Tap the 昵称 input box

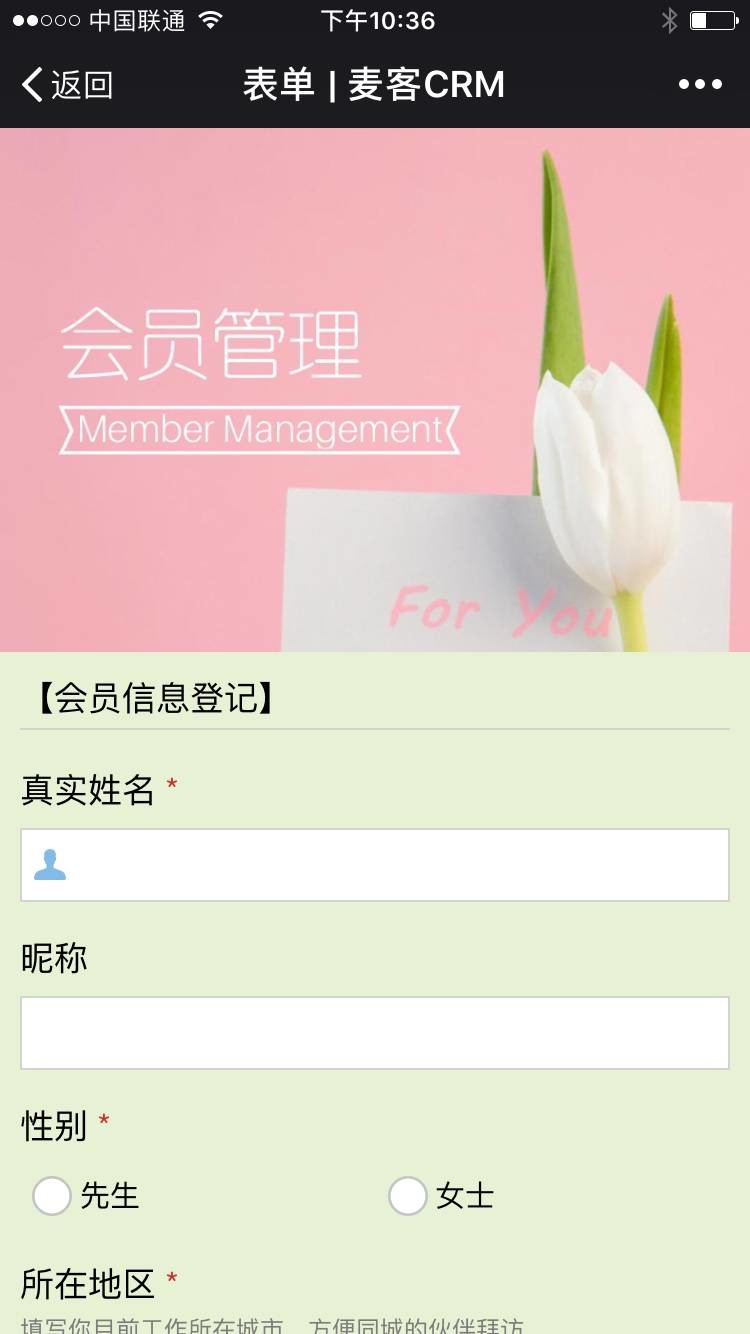tap(375, 1033)
